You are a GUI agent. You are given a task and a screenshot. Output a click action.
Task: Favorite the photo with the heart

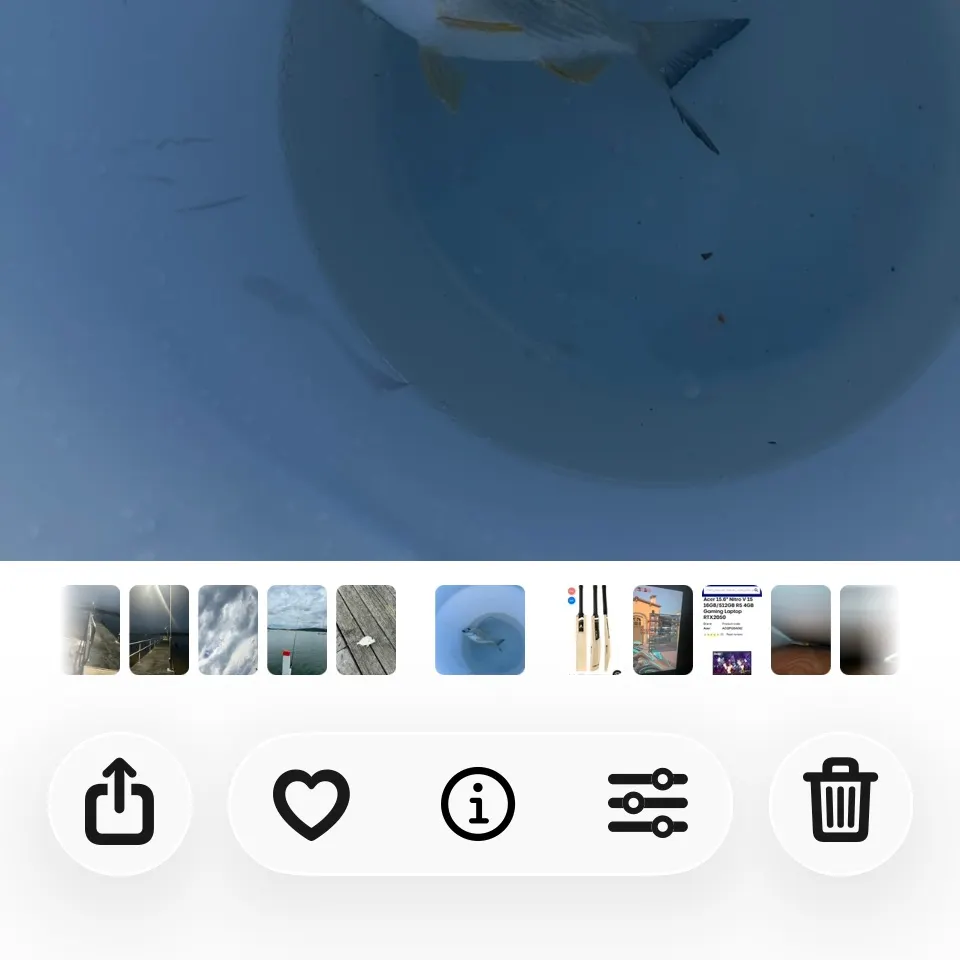[x=311, y=803]
